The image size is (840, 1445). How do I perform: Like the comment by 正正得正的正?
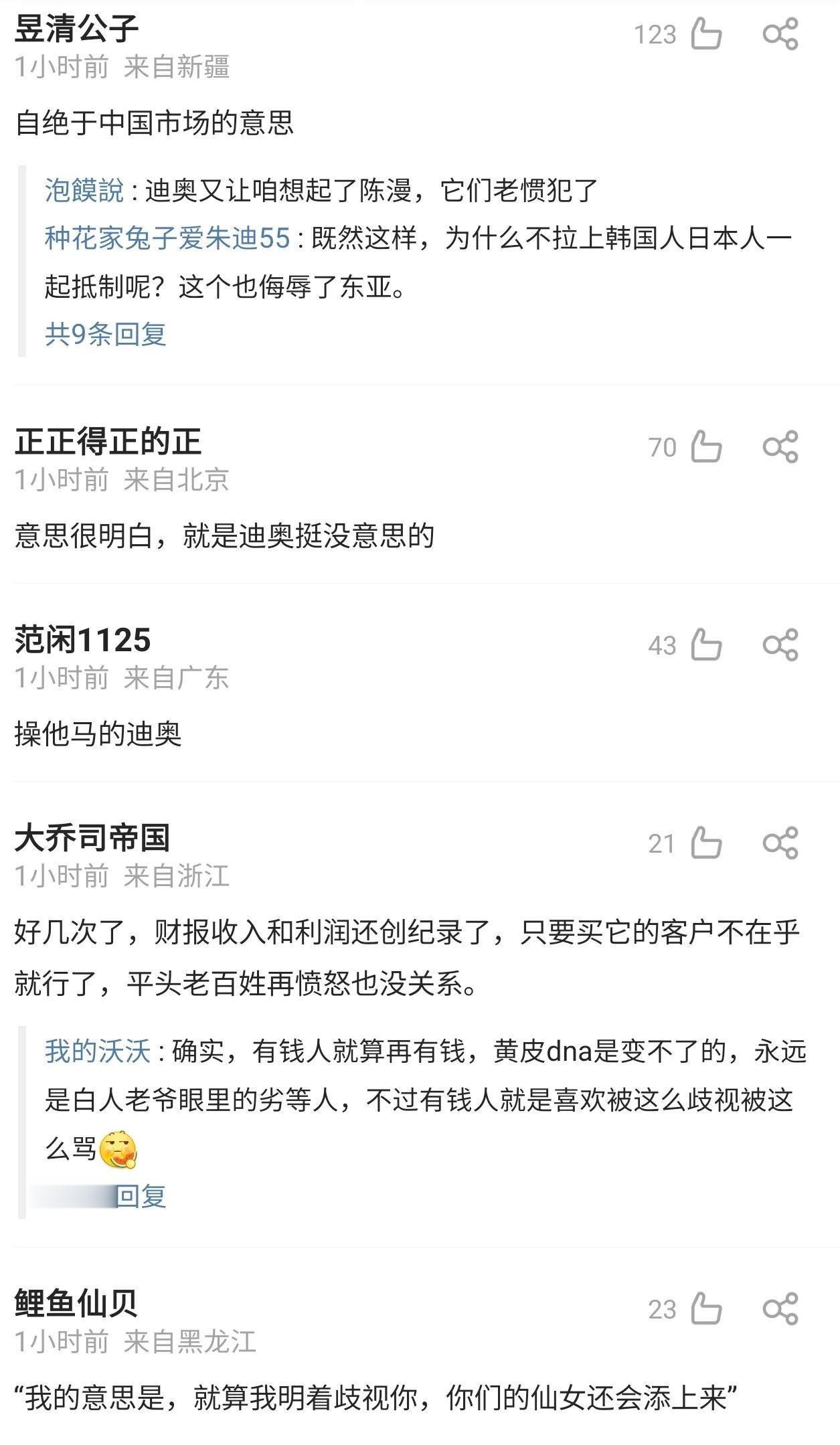[x=705, y=446]
